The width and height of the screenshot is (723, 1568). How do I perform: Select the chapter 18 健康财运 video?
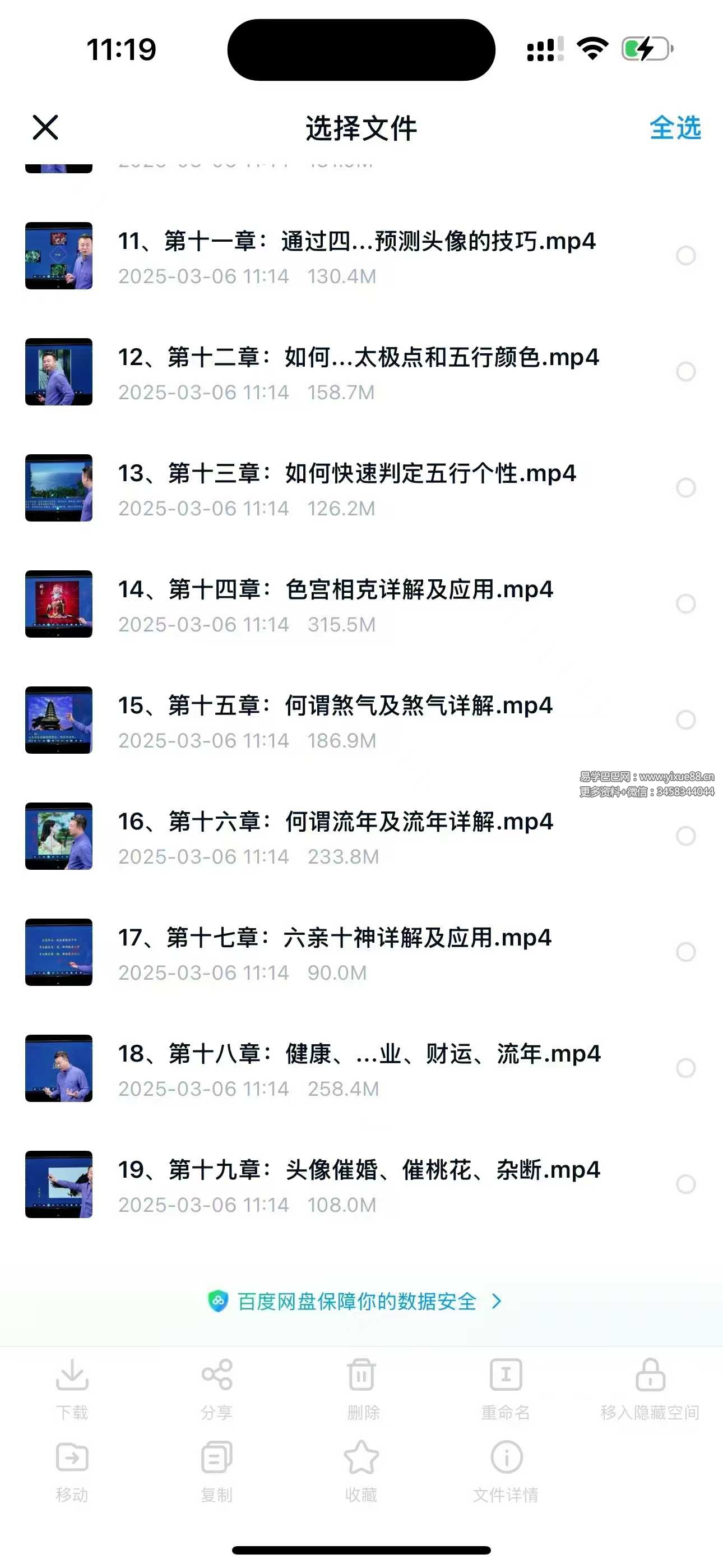point(685,1068)
